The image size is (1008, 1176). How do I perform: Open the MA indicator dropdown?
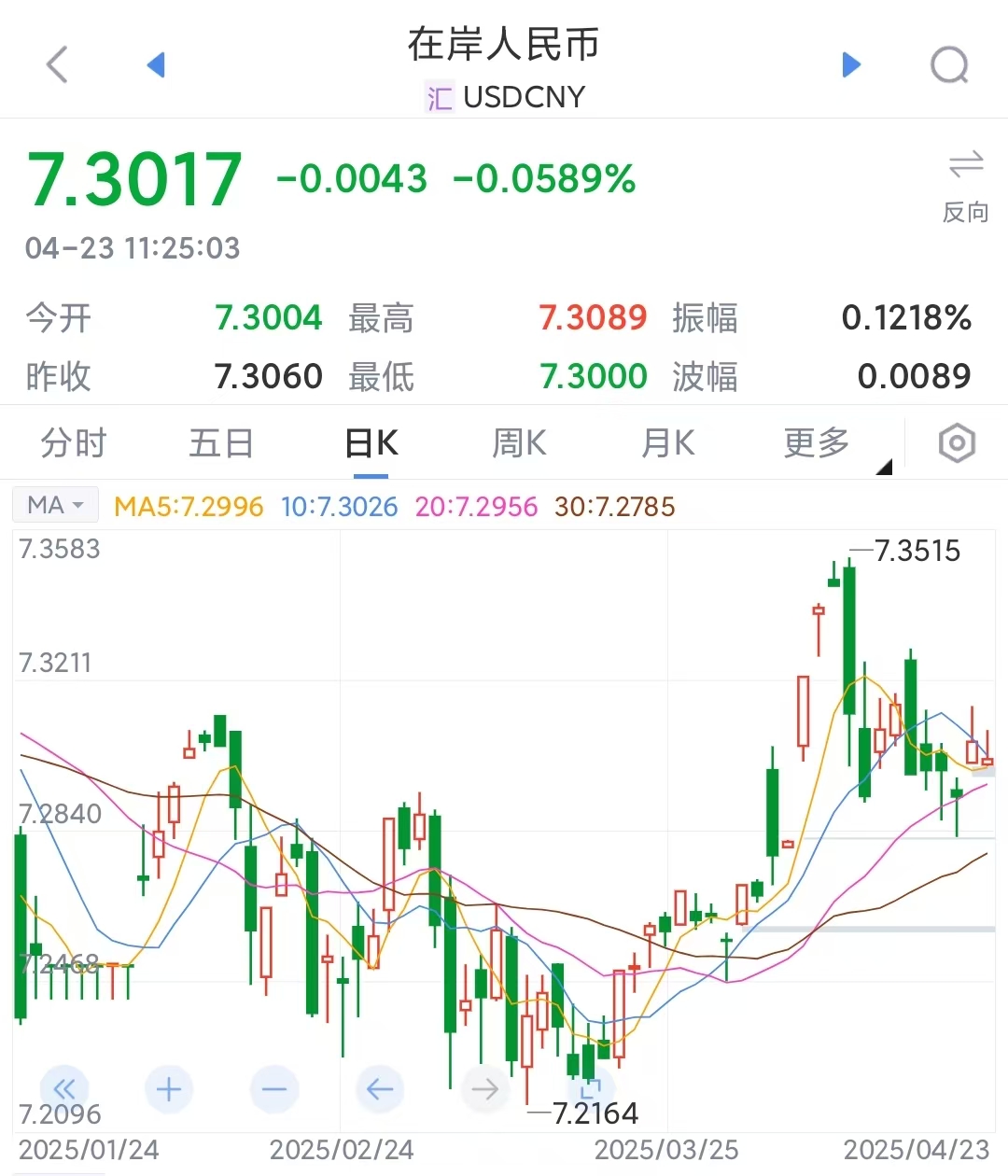[56, 506]
